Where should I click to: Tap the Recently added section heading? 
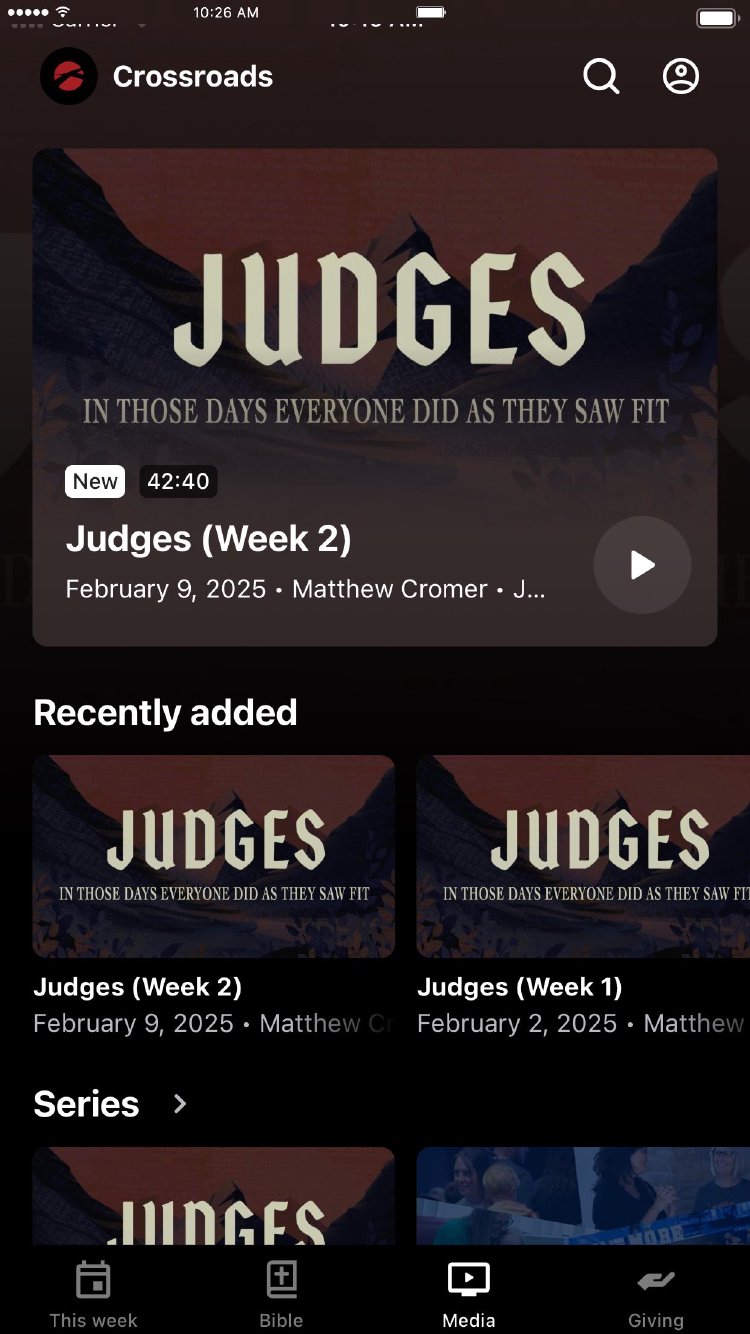pos(165,712)
